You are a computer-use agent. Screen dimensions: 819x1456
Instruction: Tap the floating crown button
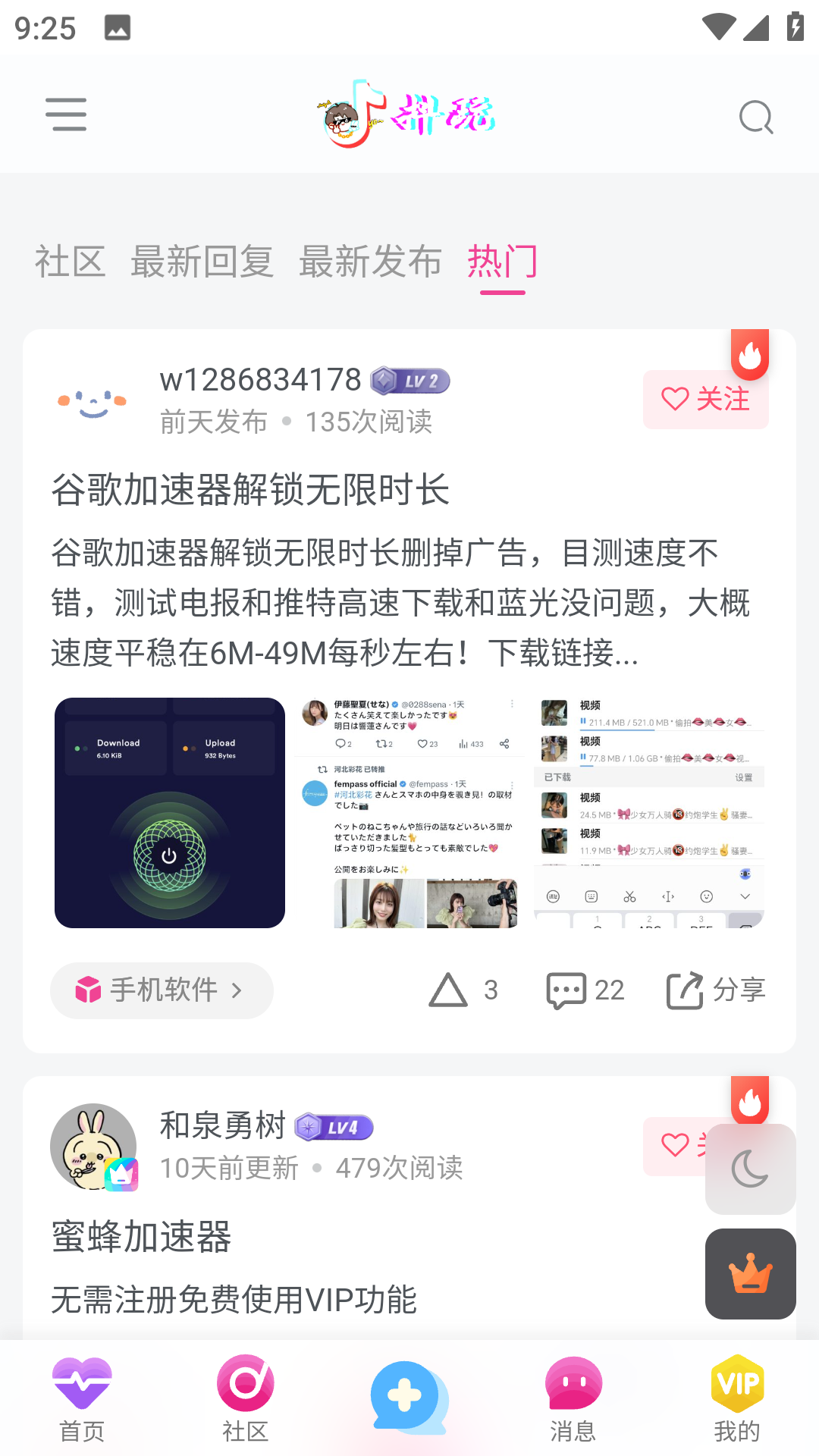coord(750,1274)
